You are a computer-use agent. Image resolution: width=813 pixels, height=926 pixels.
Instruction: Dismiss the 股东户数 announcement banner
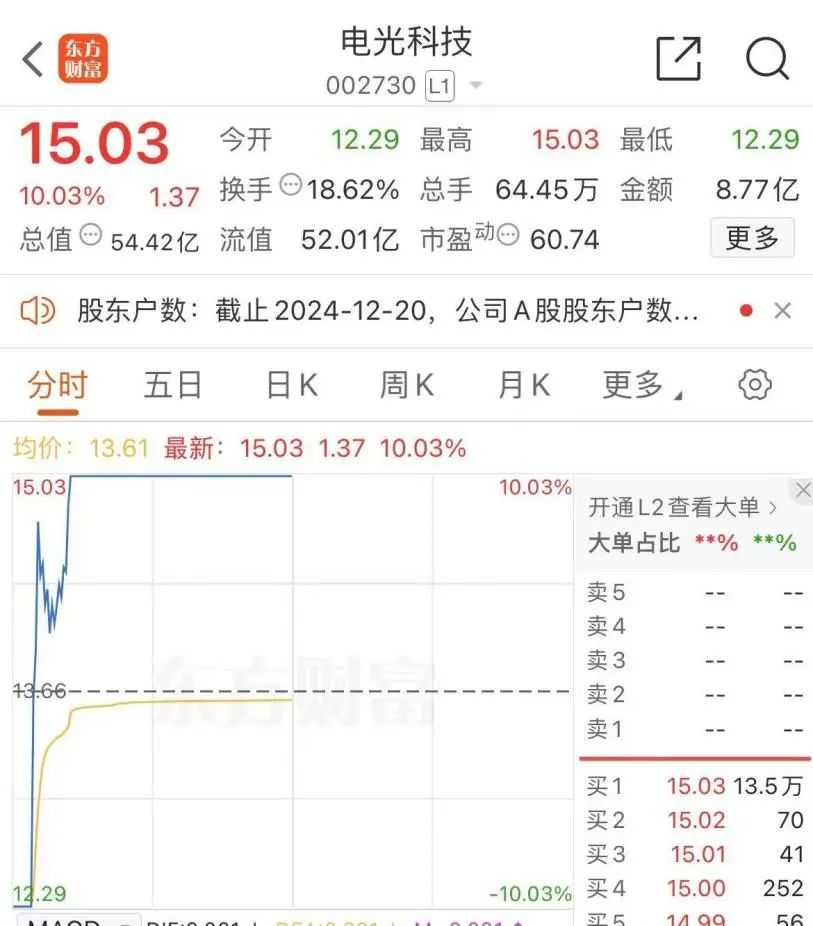coord(783,311)
